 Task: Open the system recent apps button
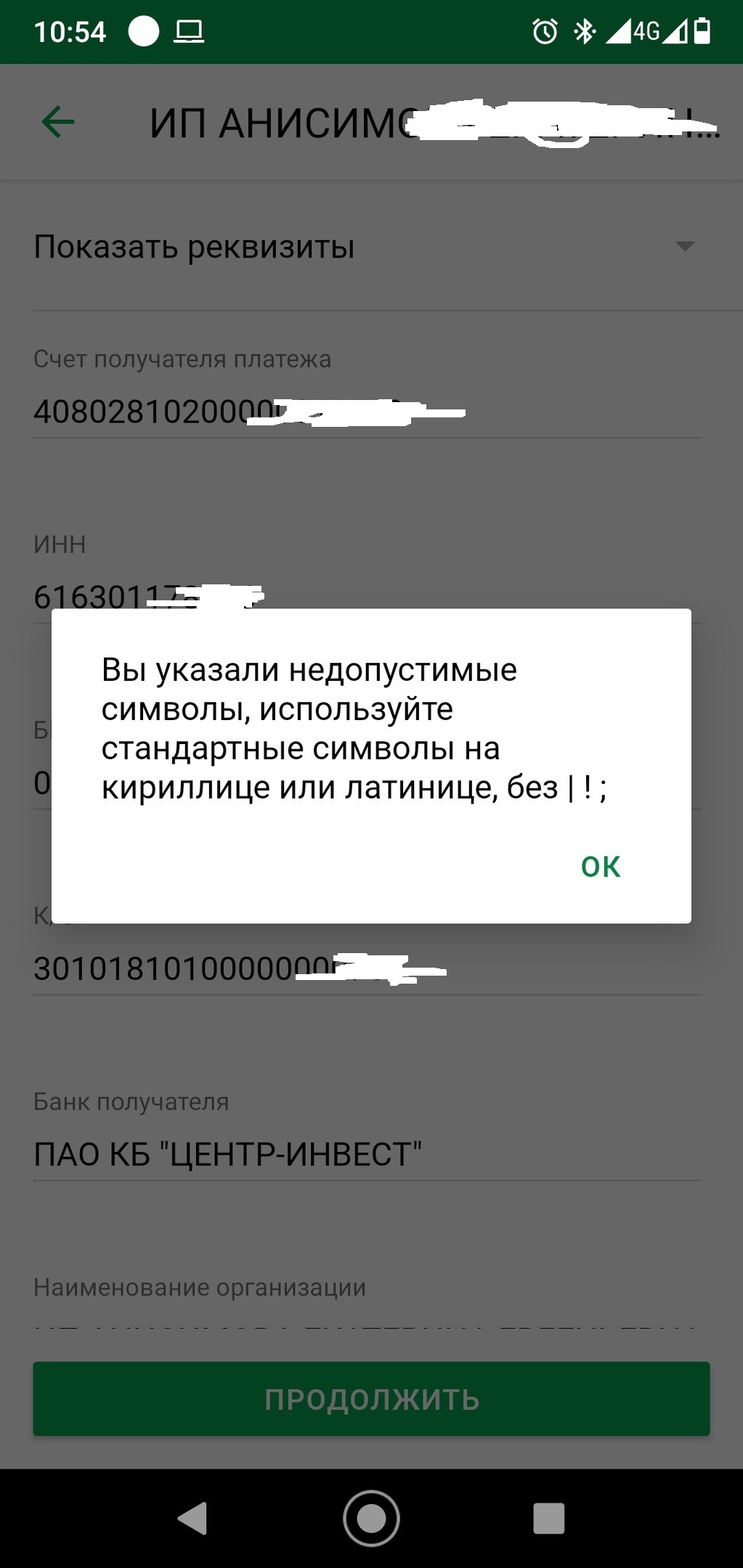click(x=548, y=1518)
